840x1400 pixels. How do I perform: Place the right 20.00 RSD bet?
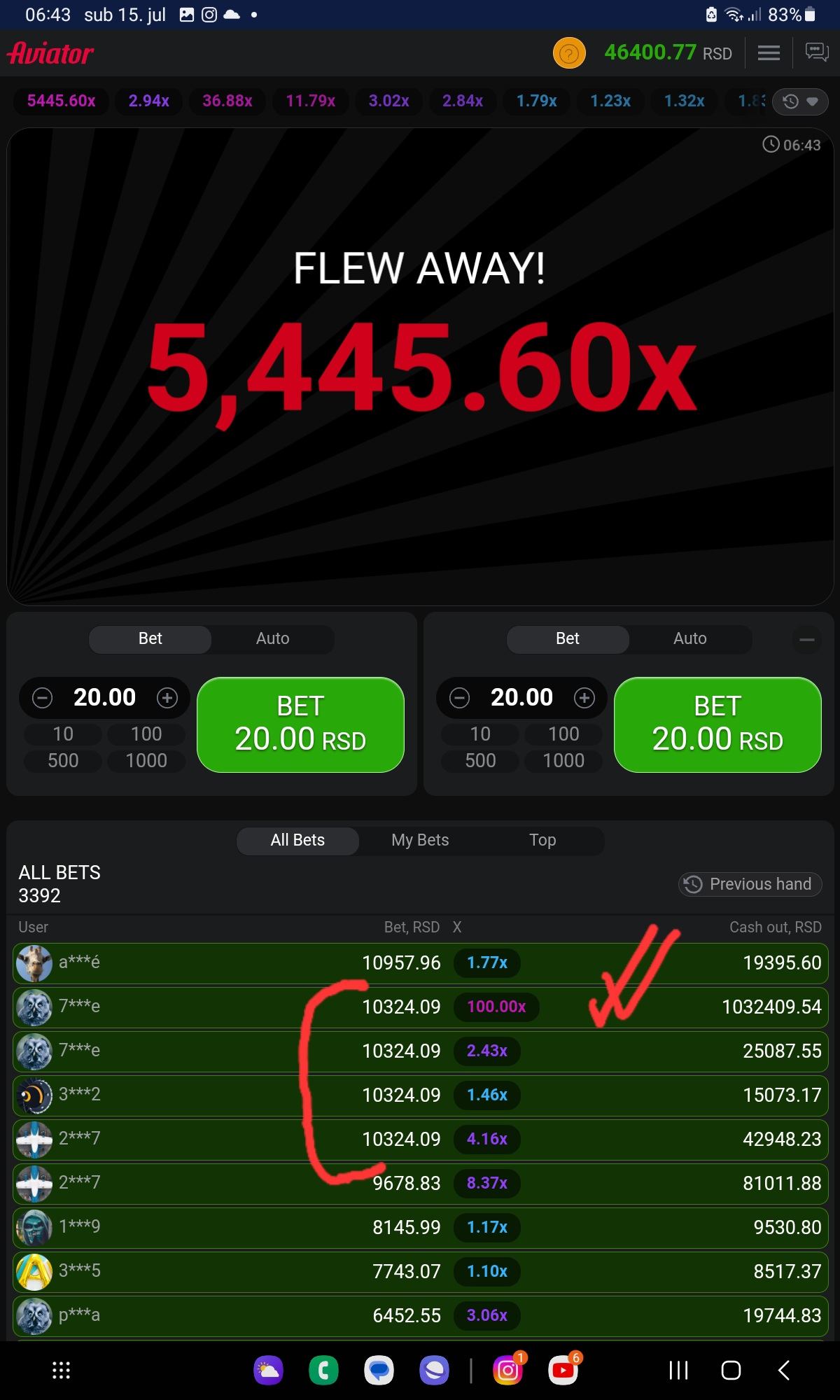717,724
